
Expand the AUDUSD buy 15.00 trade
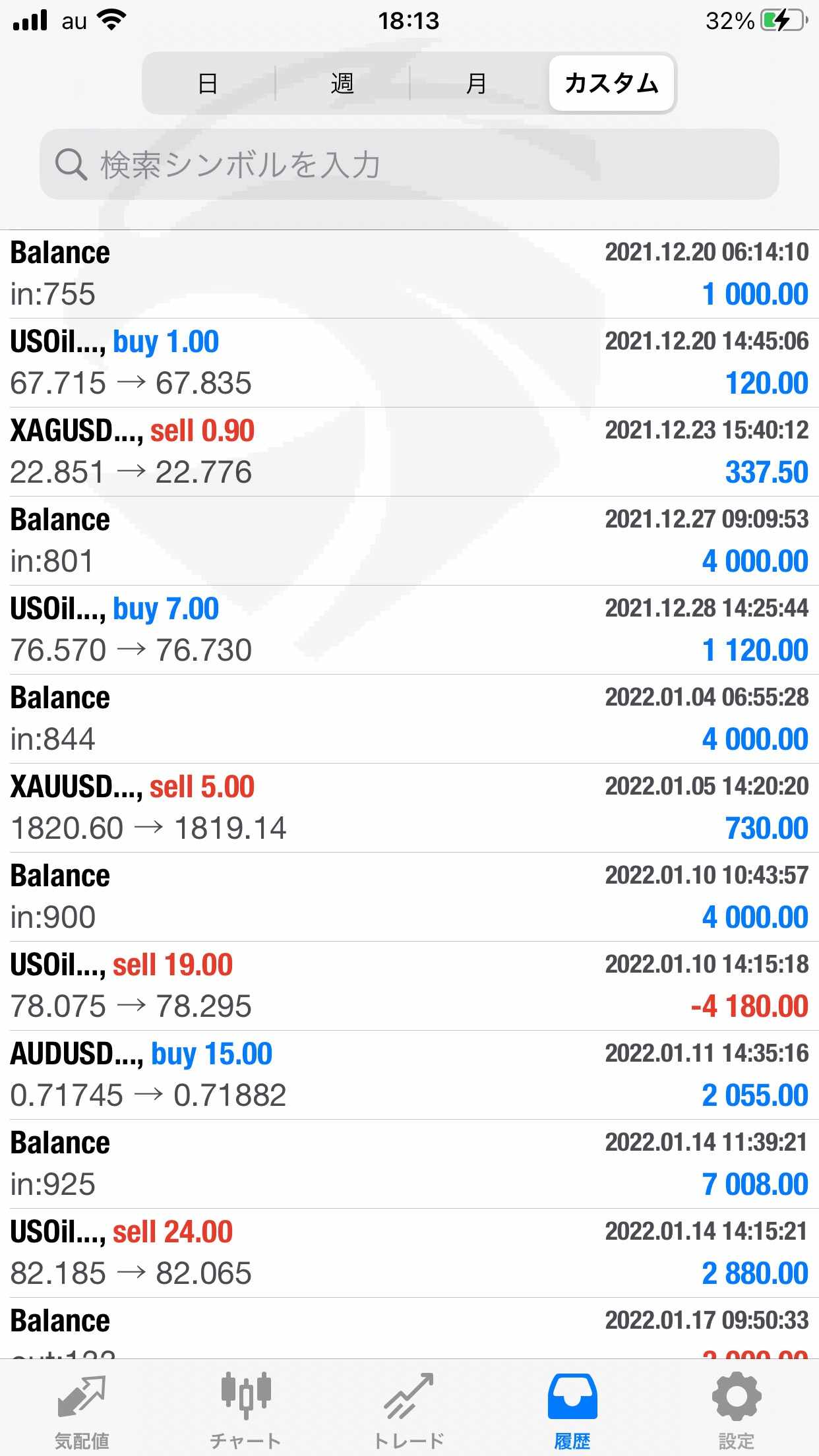pos(409,1075)
